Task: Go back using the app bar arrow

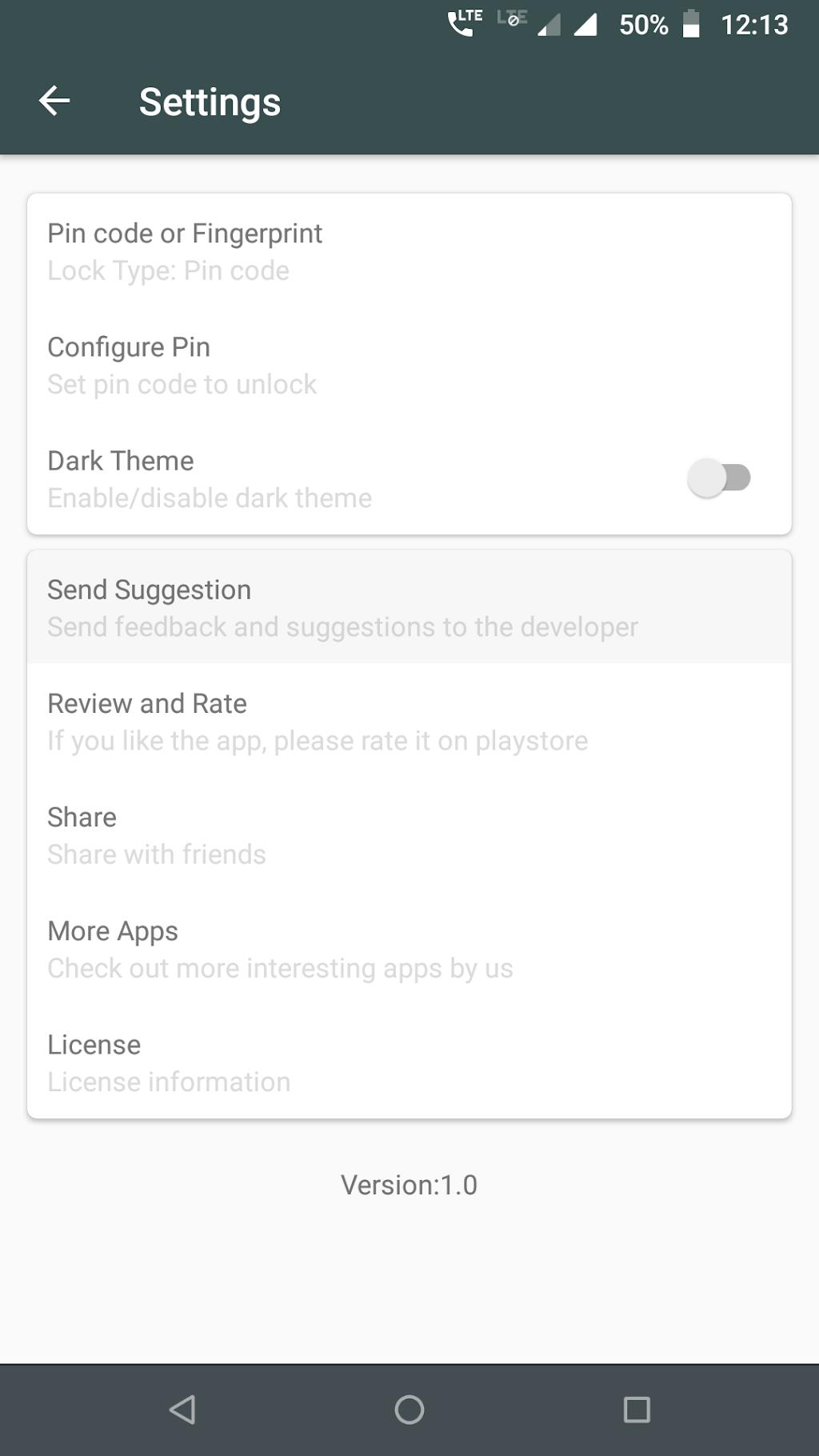Action: (x=54, y=101)
